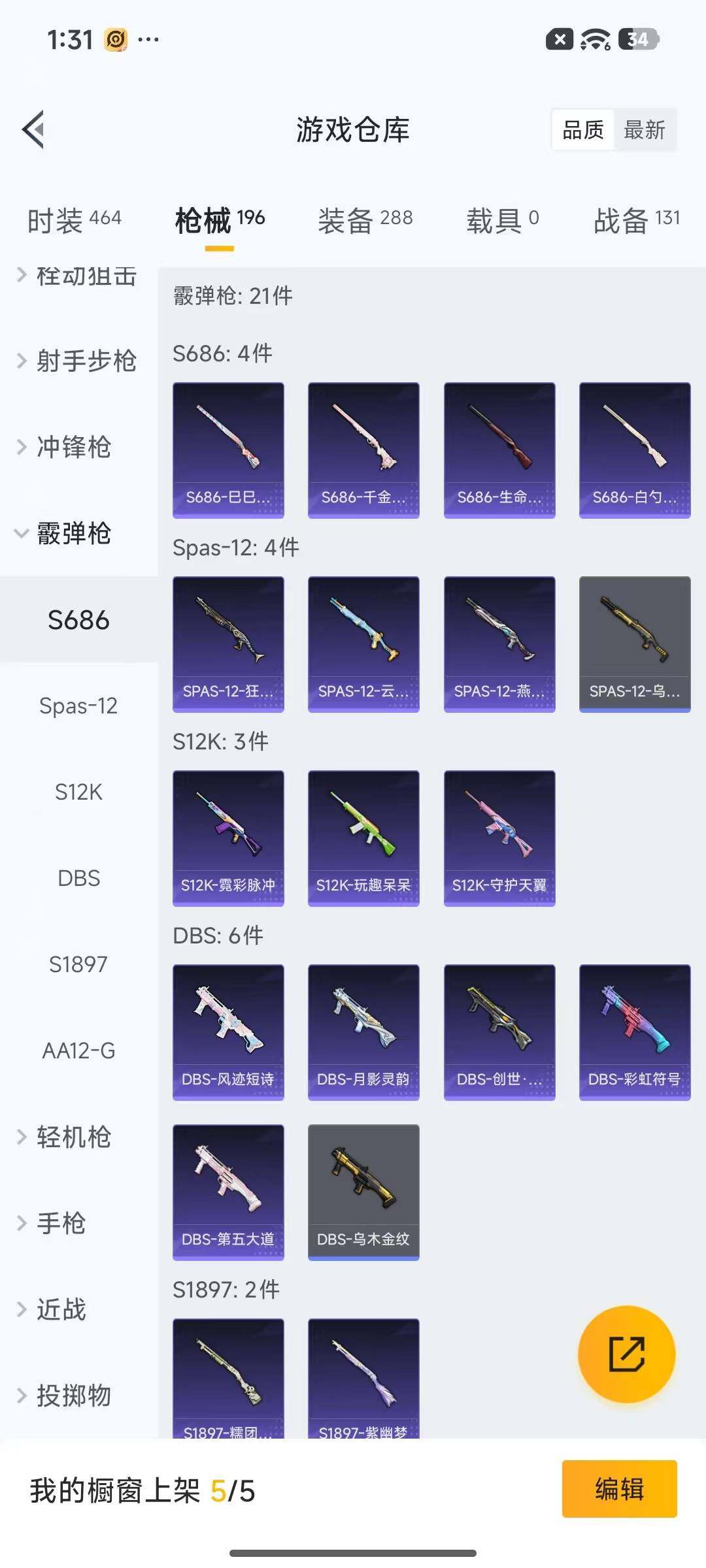The width and height of the screenshot is (706, 1568).
Task: Select the SPAS-12-乌木金纹 weapon icon
Action: click(x=633, y=644)
